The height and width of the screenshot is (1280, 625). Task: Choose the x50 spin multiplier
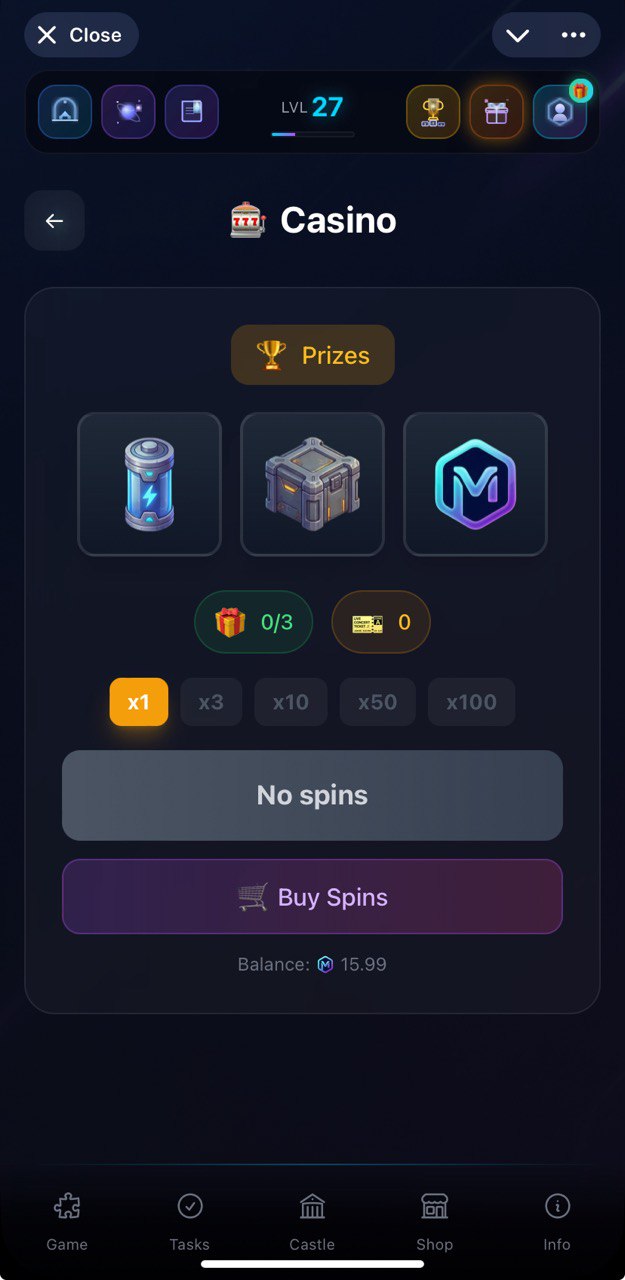pyautogui.click(x=377, y=702)
